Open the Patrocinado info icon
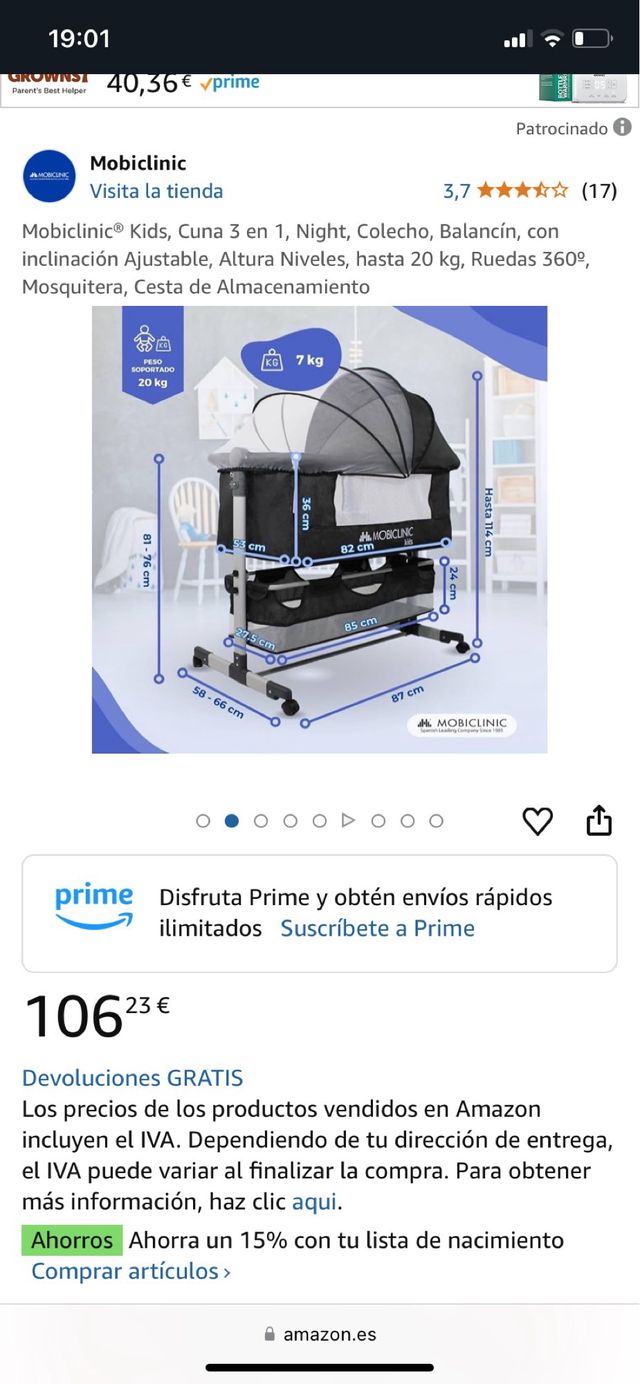The width and height of the screenshot is (640, 1384). [x=622, y=127]
